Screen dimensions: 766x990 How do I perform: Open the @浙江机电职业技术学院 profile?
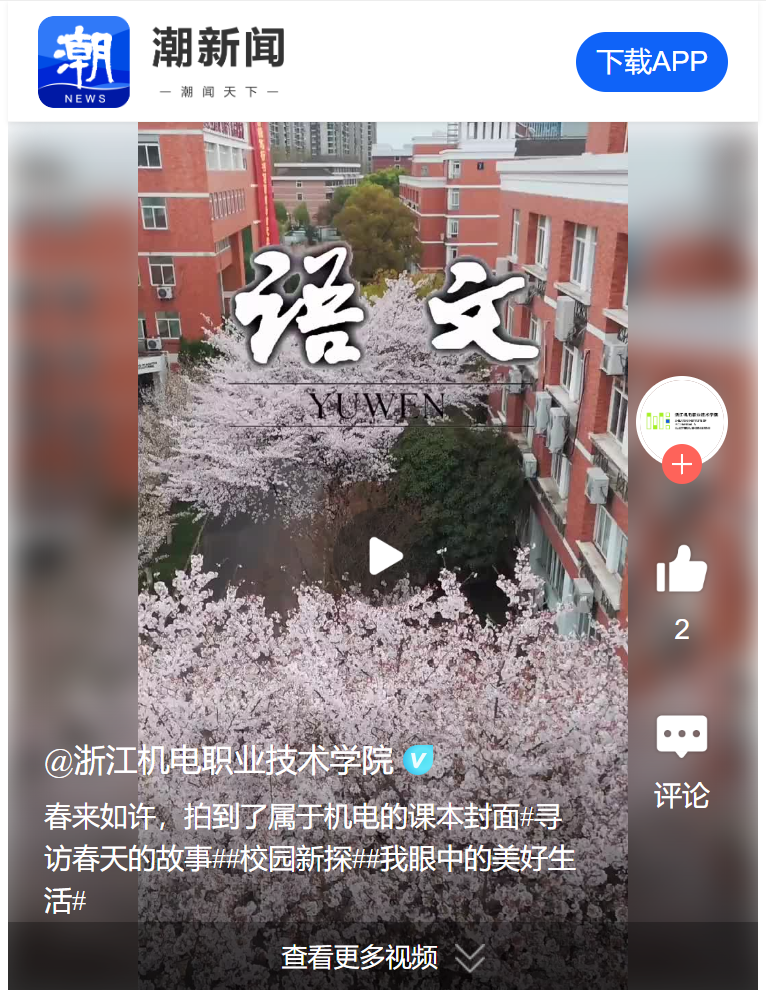click(218, 761)
